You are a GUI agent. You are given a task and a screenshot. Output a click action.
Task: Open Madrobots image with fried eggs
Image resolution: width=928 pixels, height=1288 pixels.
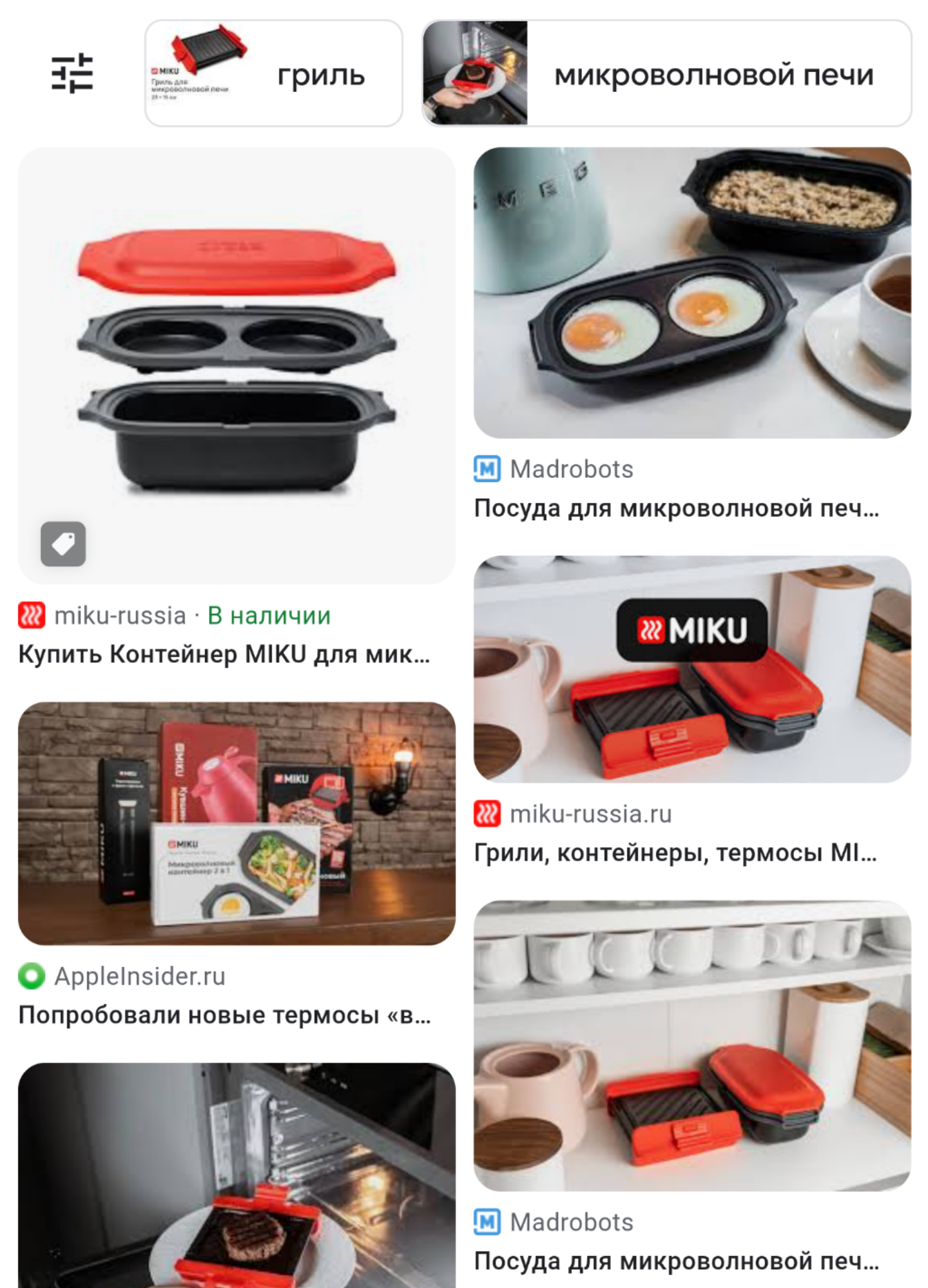(692, 293)
